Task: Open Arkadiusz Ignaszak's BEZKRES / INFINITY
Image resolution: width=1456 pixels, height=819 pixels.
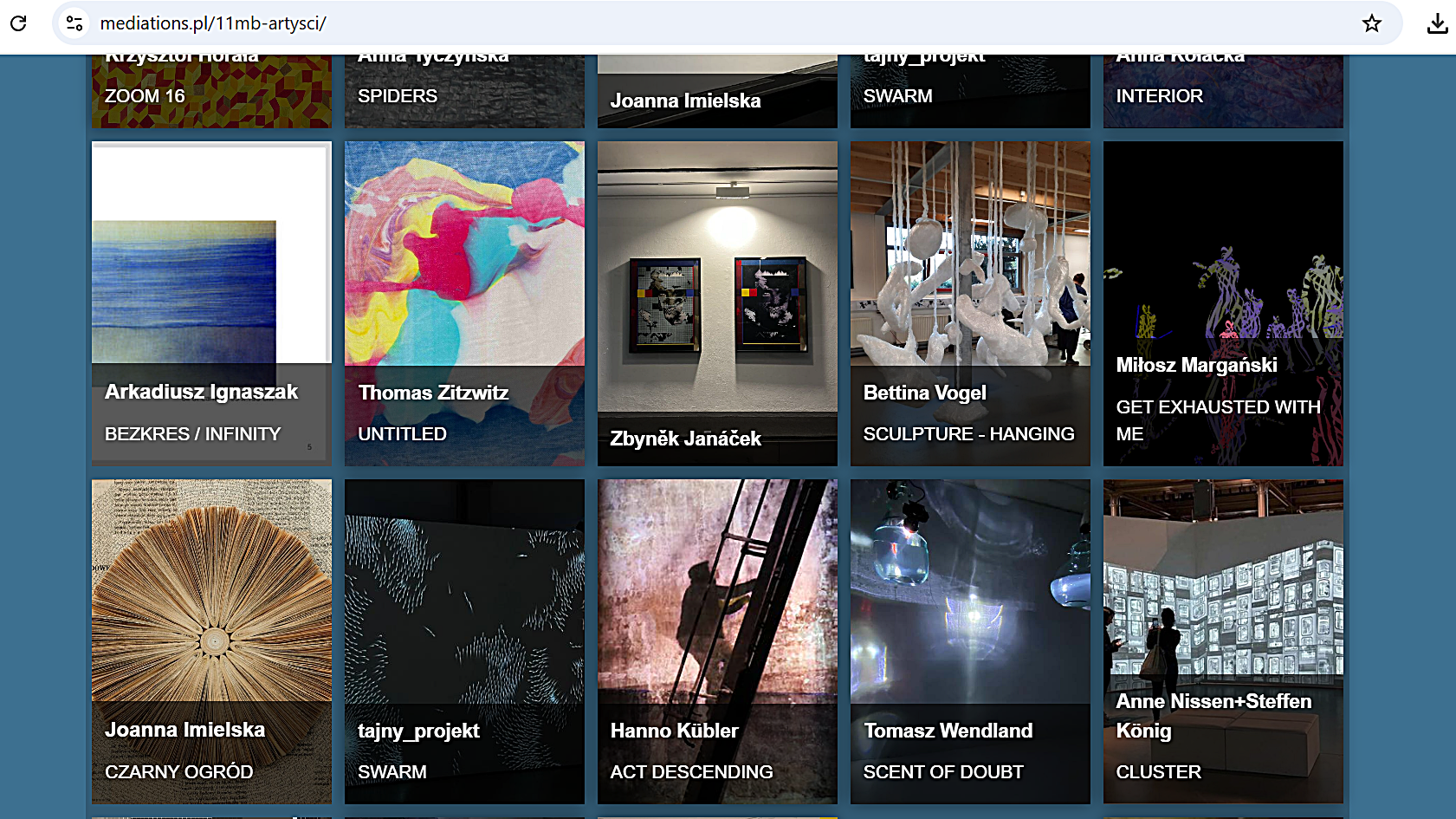Action: [x=211, y=303]
